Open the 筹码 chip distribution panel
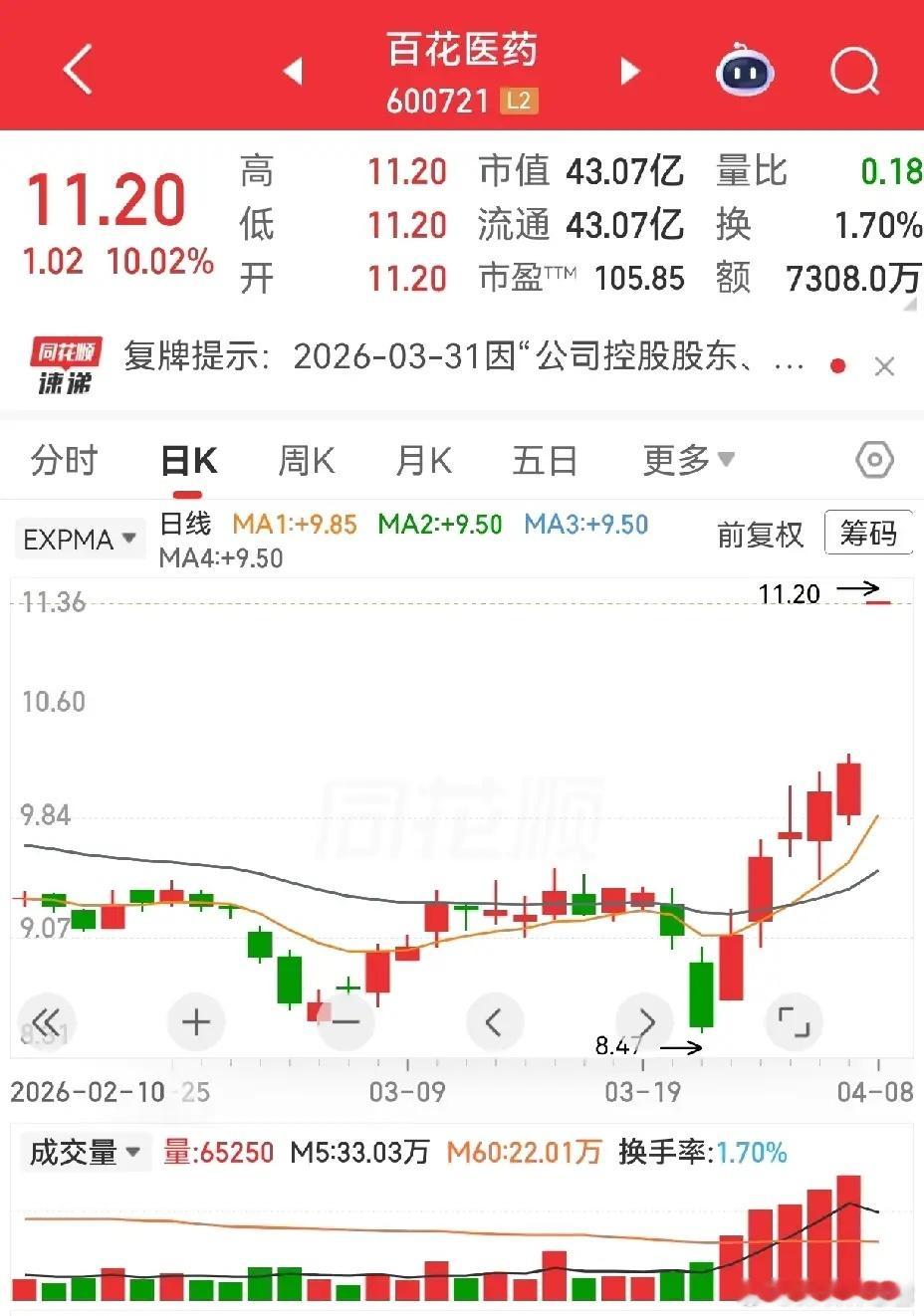 tap(868, 534)
